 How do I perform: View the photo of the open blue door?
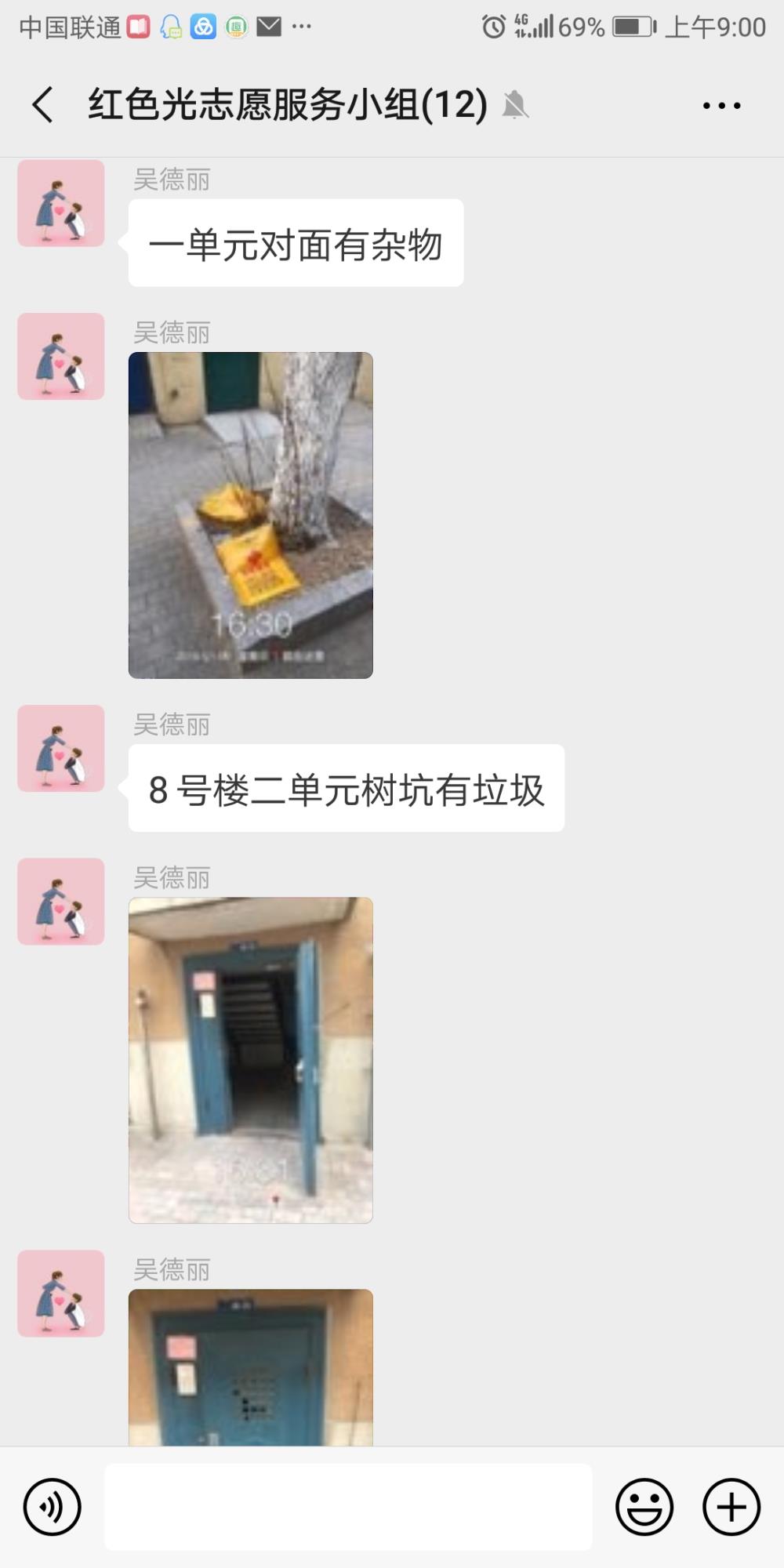251,1060
